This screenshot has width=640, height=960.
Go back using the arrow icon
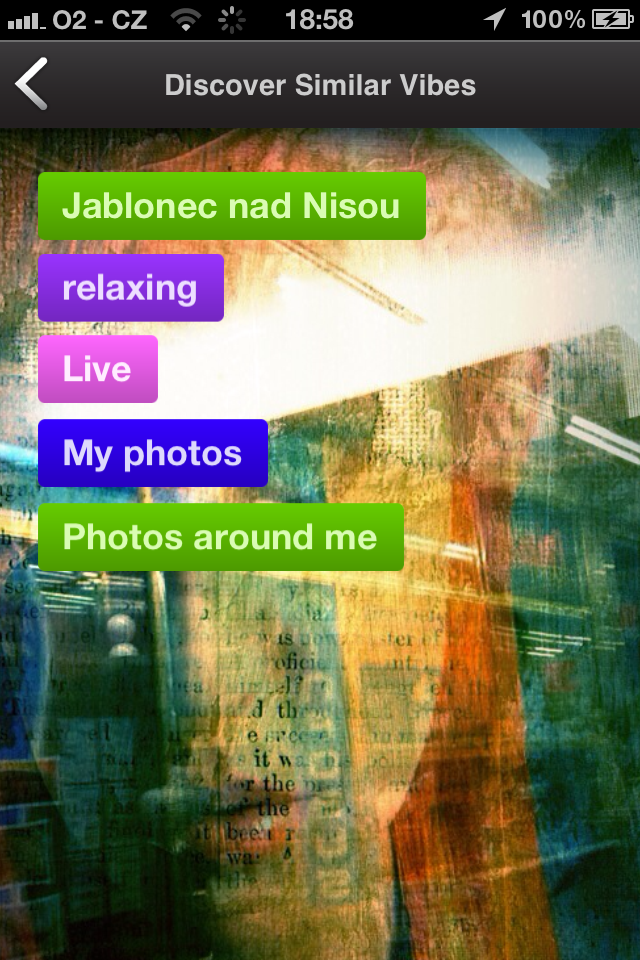pyautogui.click(x=32, y=84)
